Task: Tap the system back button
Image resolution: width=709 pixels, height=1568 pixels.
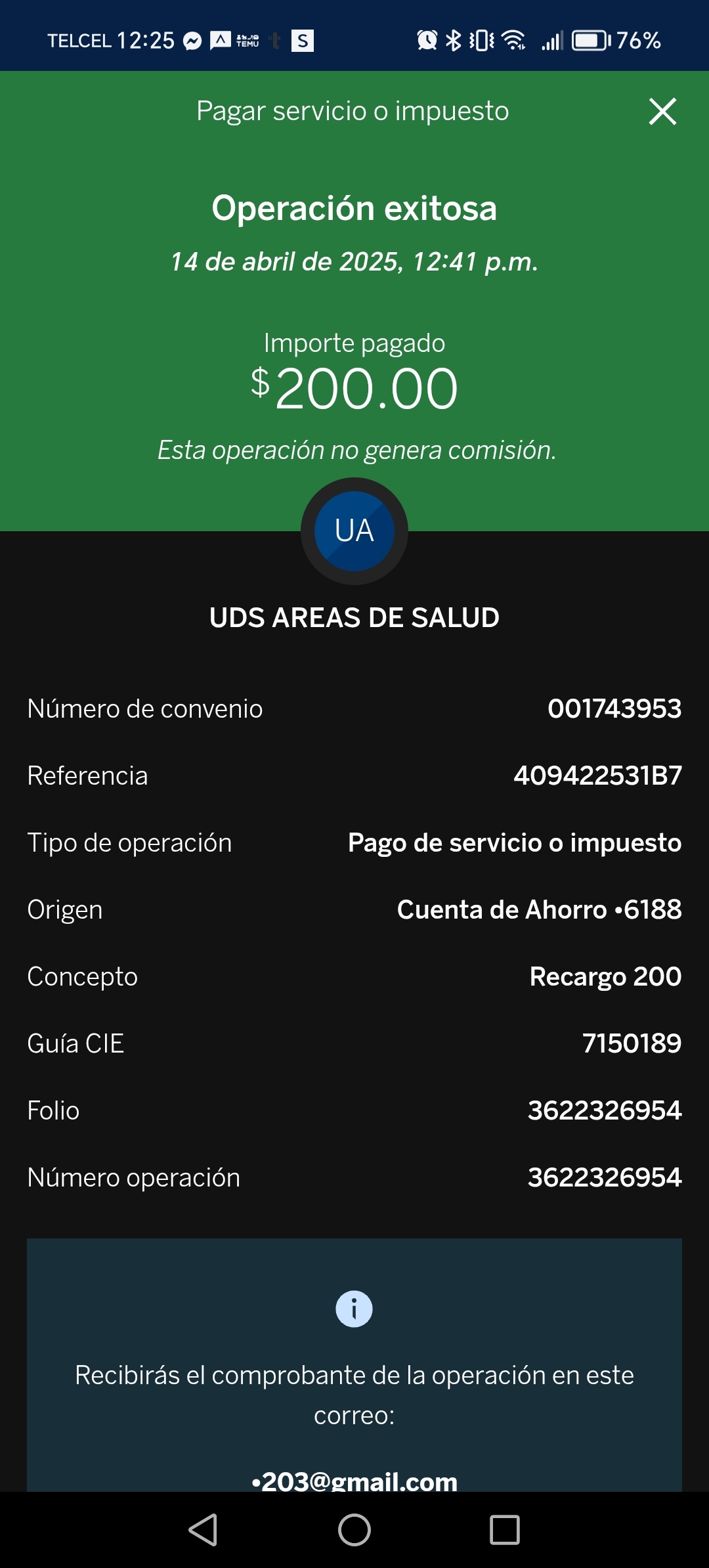Action: click(x=204, y=1530)
